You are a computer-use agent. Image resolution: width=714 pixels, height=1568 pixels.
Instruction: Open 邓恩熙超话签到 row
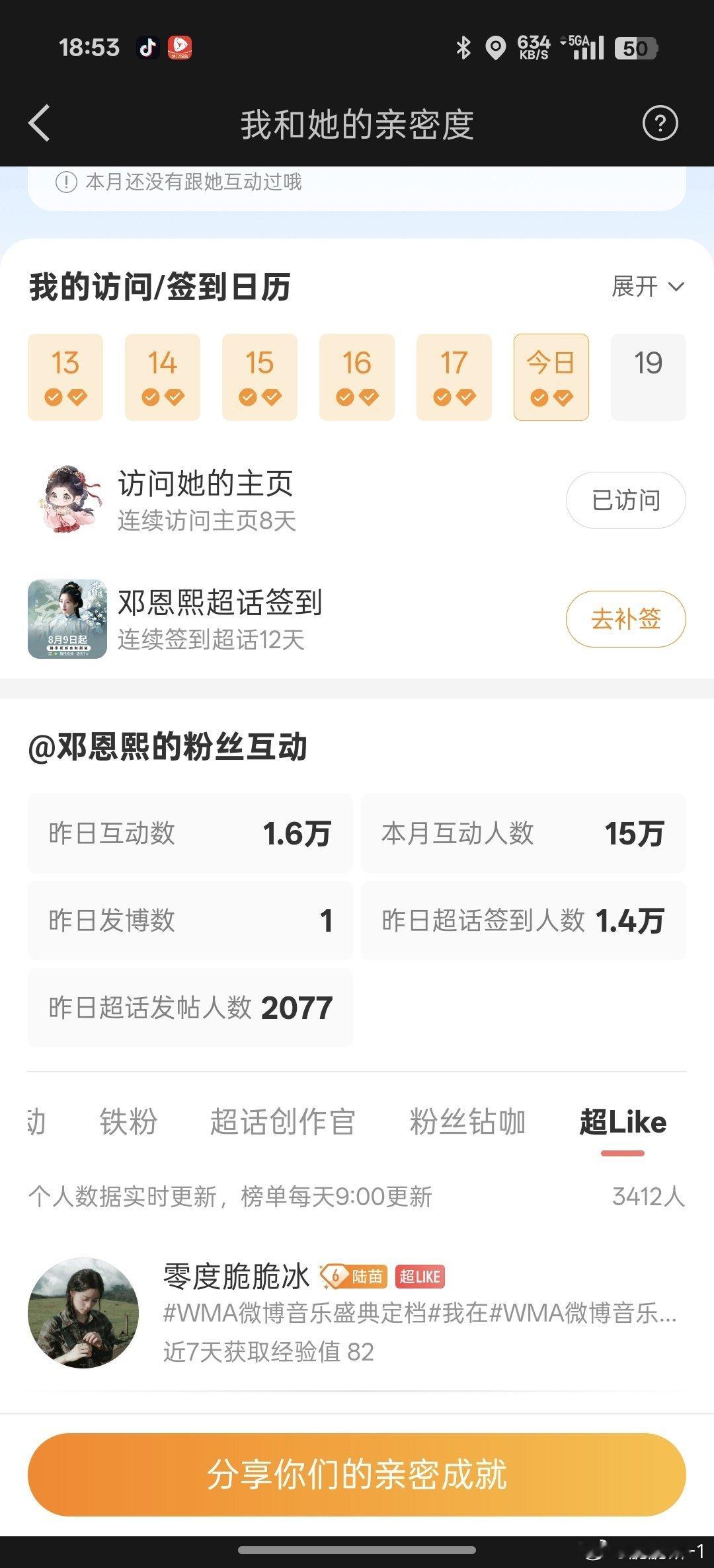click(357, 619)
